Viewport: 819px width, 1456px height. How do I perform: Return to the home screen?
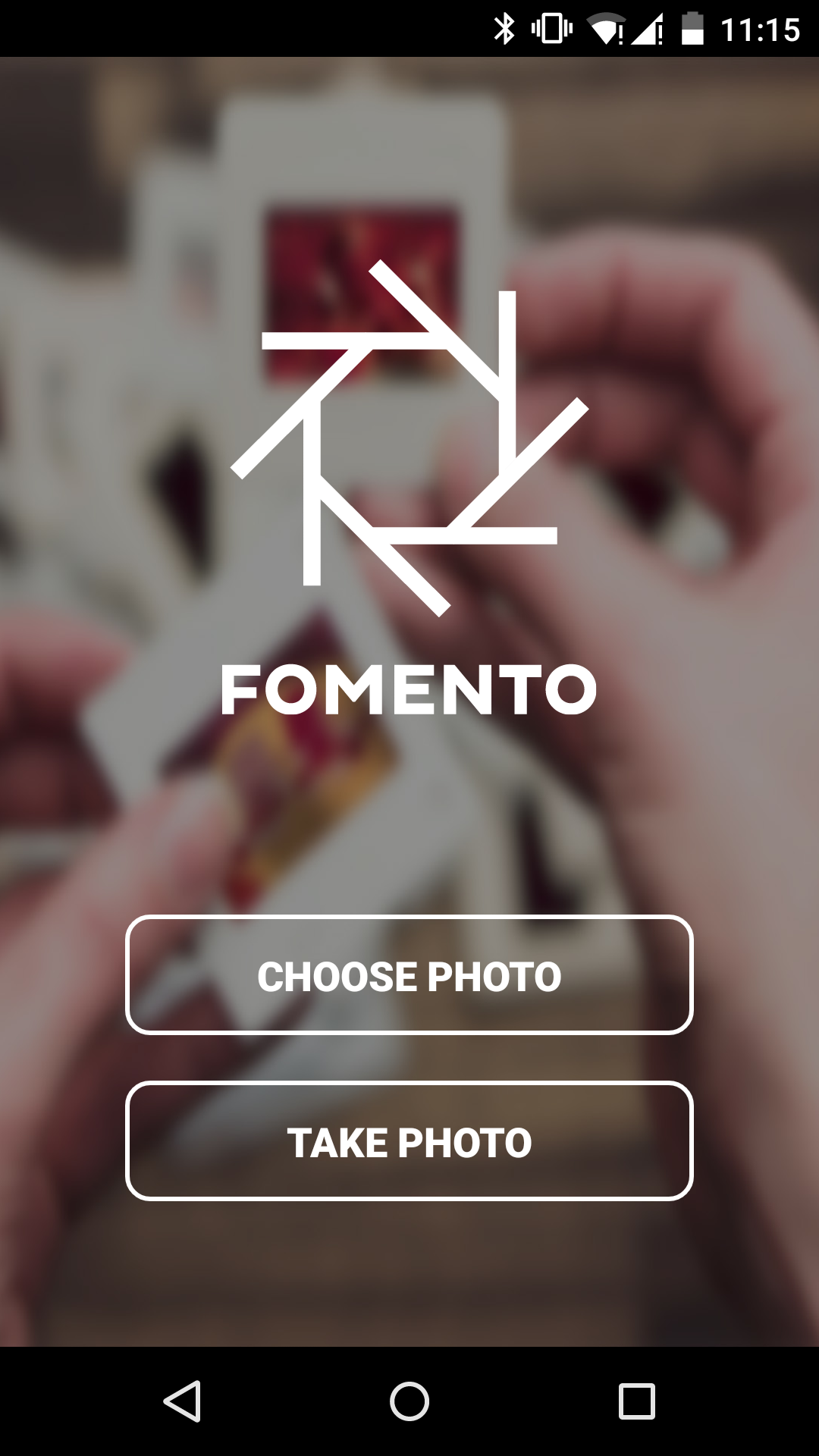tap(409, 1401)
